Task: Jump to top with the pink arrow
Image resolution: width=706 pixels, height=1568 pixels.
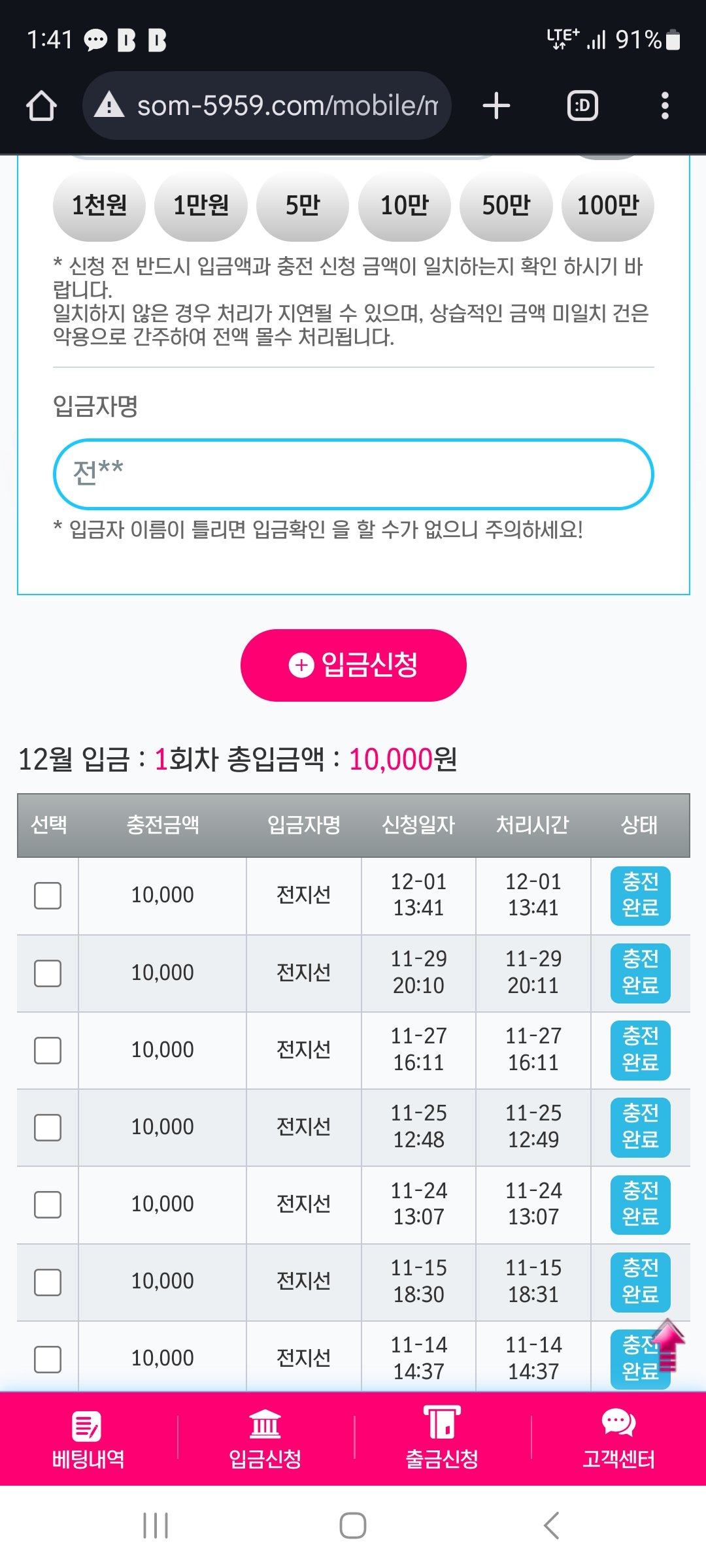Action: 667,1345
